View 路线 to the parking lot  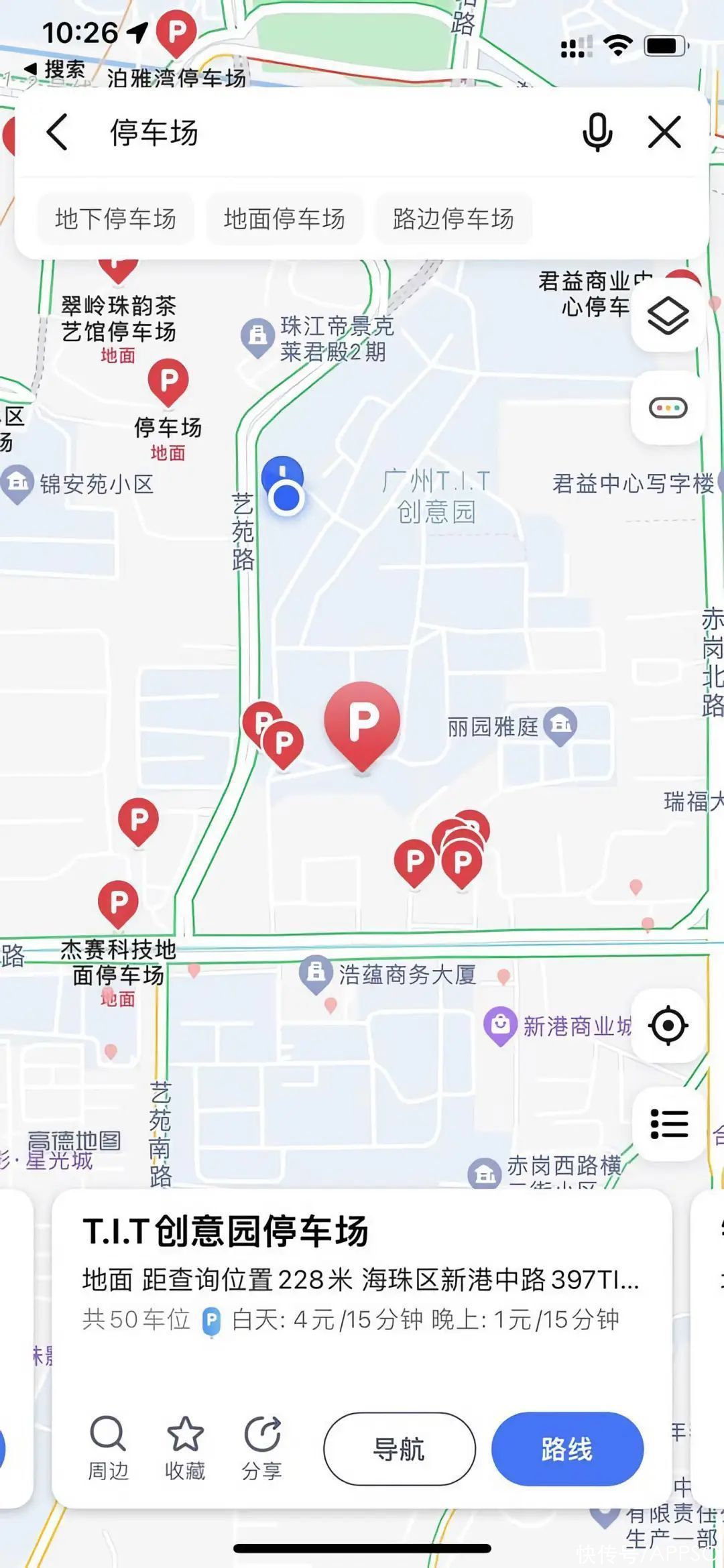[x=567, y=1449]
